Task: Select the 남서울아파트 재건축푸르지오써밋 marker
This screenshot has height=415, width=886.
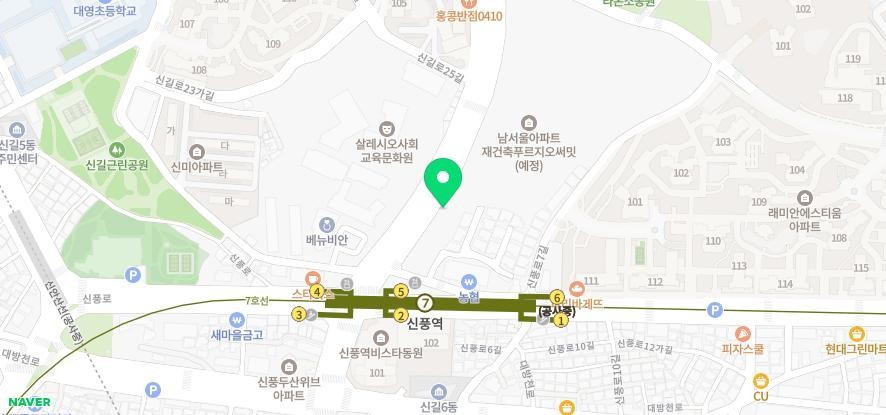Action: (528, 124)
